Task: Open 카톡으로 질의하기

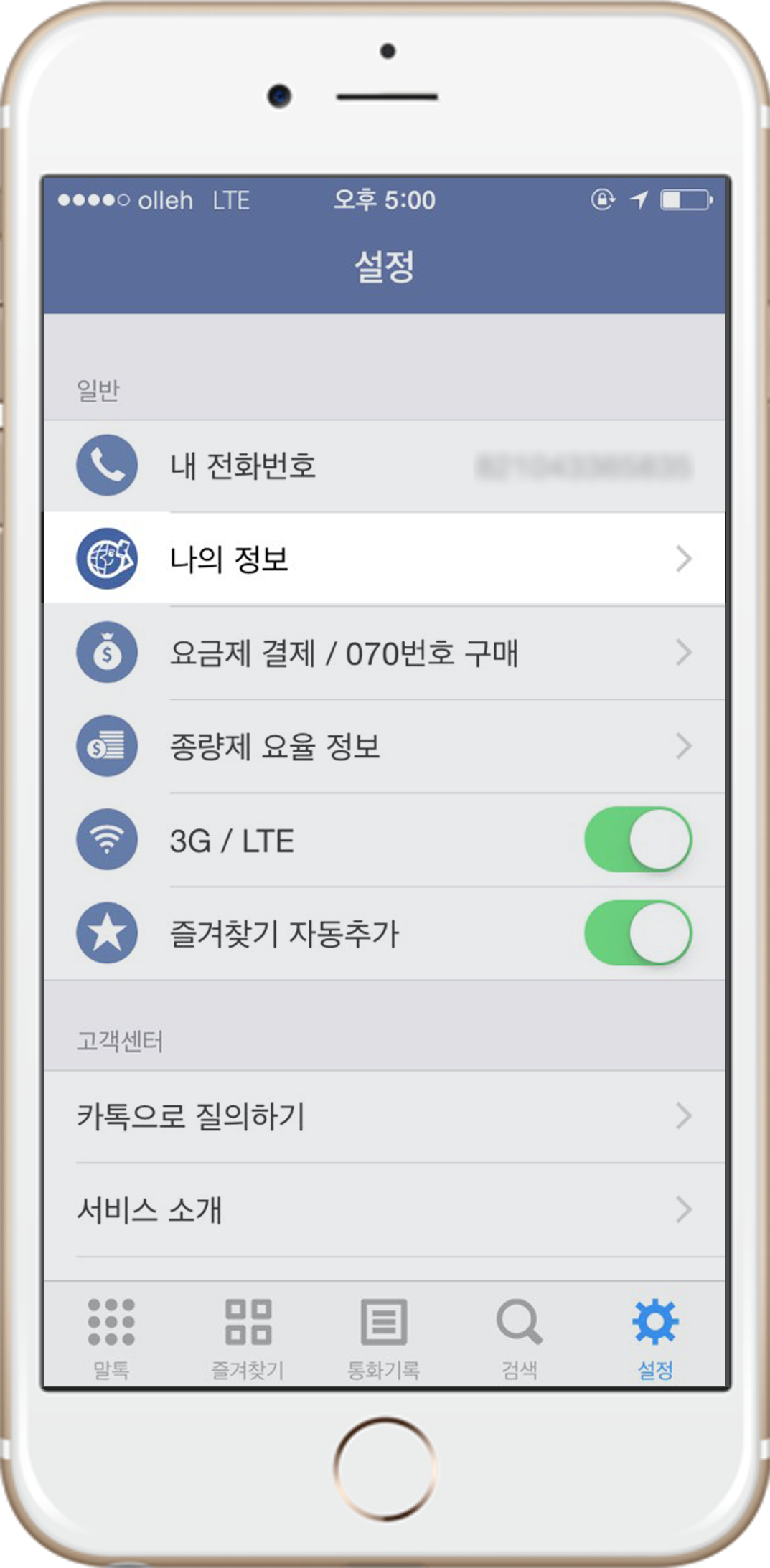Action: pyautogui.click(x=384, y=1117)
